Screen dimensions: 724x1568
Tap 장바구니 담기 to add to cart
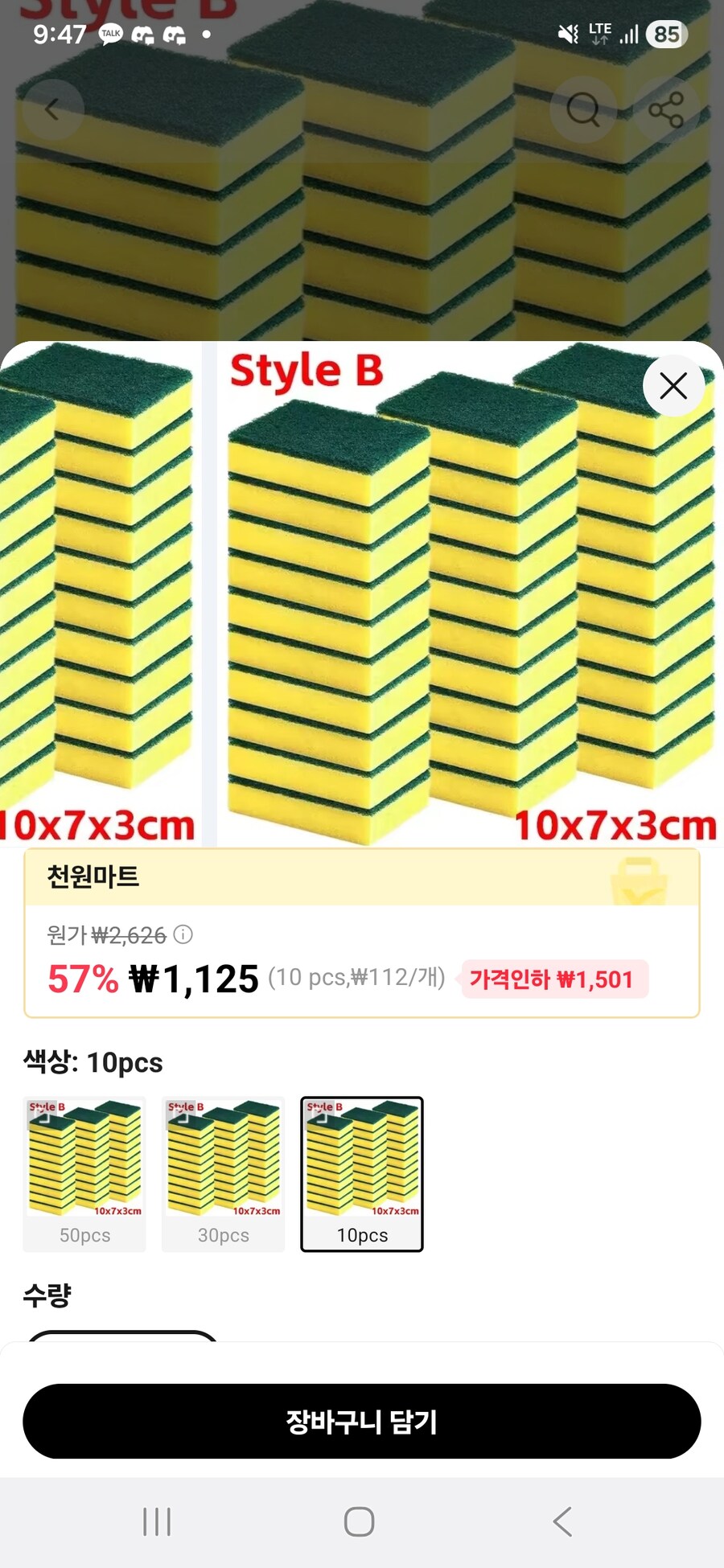[362, 1421]
